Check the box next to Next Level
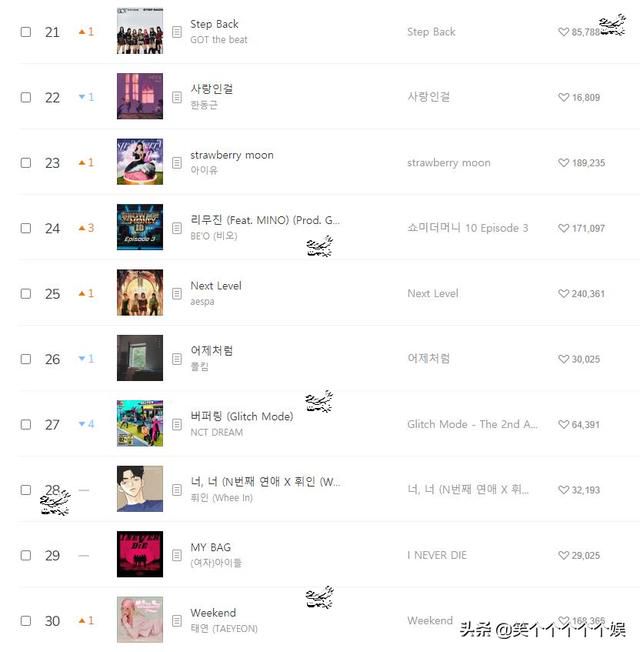This screenshot has width=640, height=652. (x=26, y=294)
